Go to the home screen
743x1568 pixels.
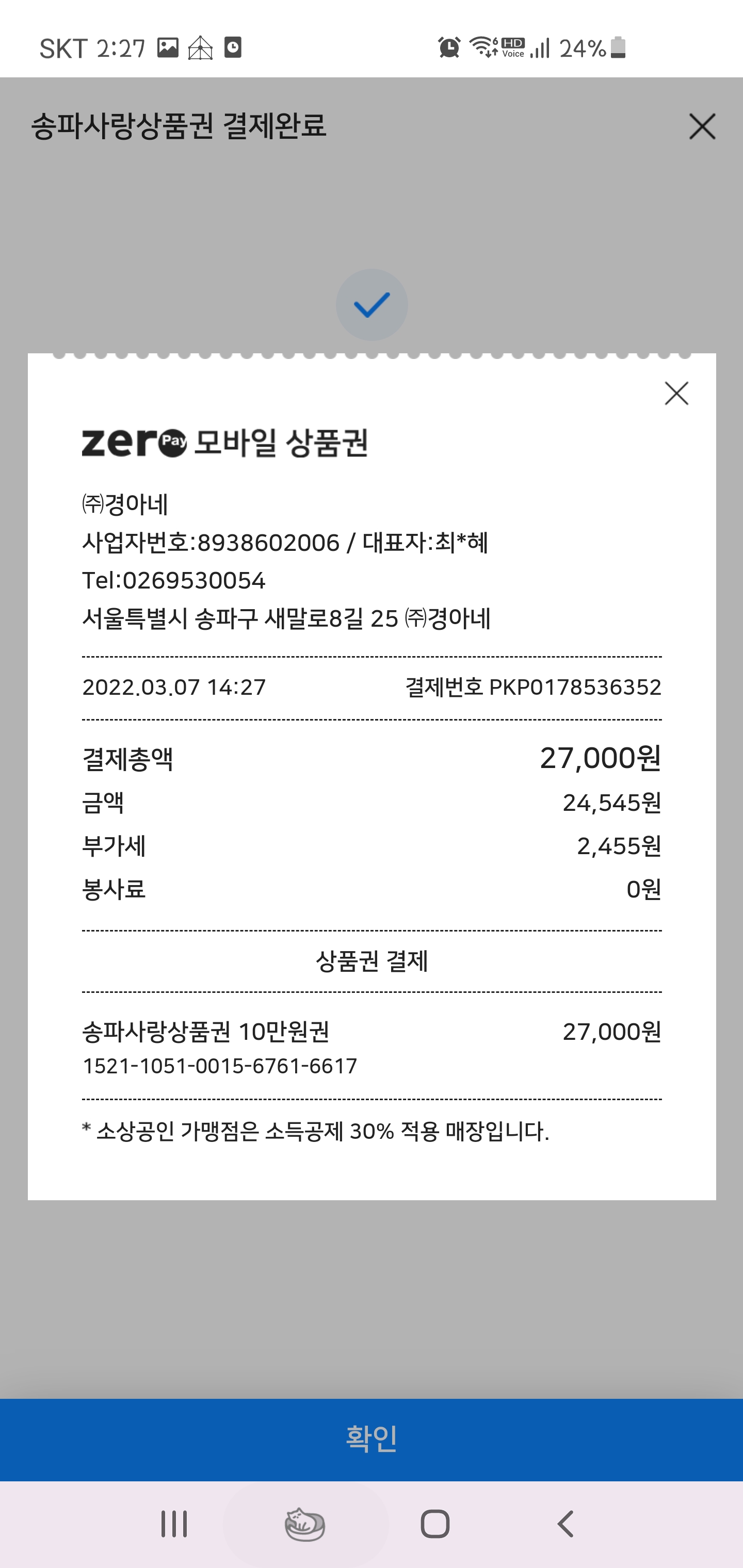click(435, 1524)
